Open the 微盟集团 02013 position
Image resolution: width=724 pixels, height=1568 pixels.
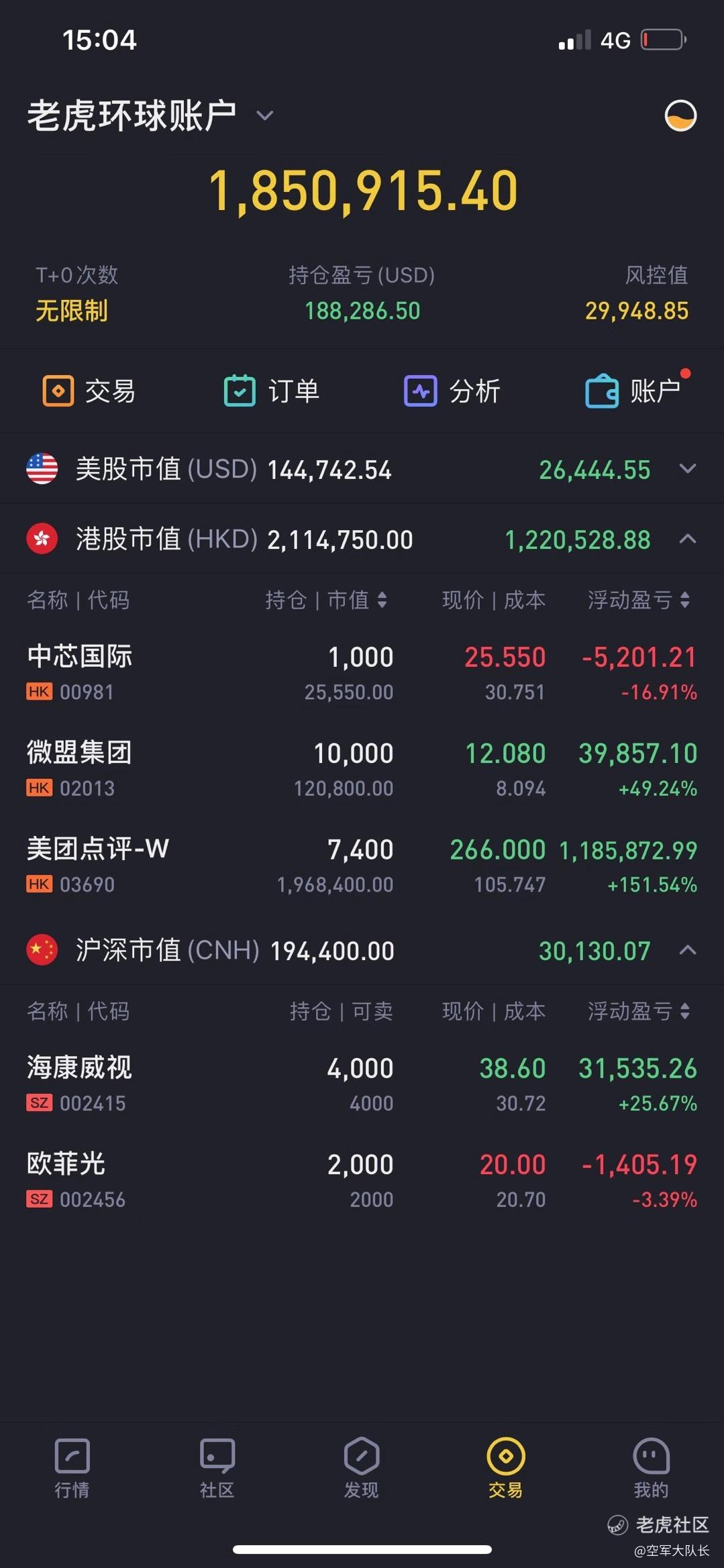point(362,769)
